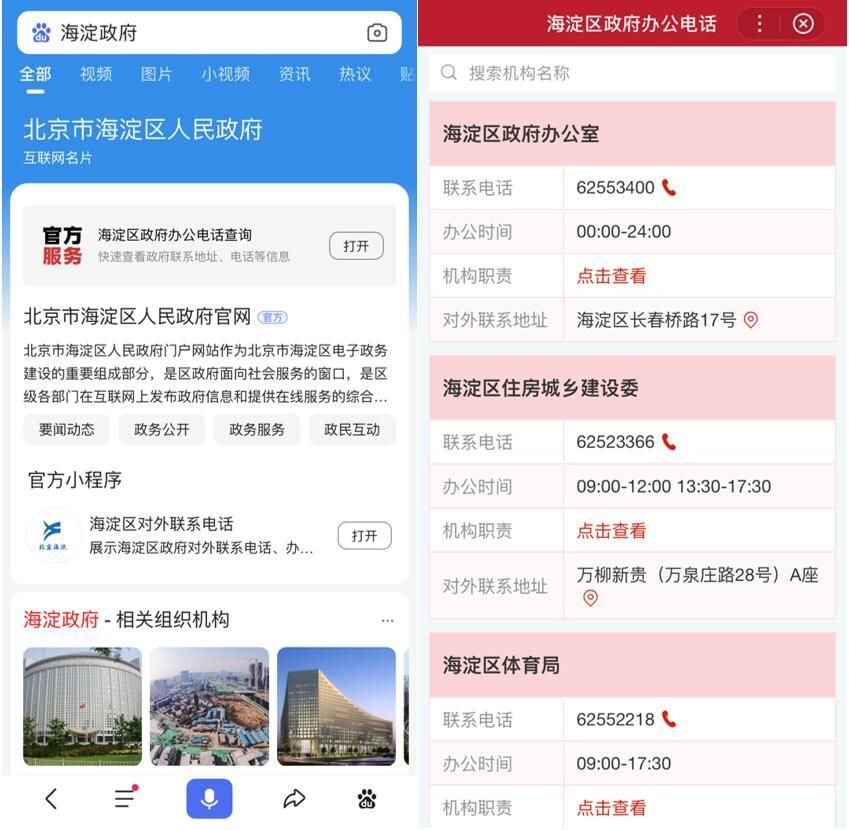Tap the 政民互动 chip
Image resolution: width=849 pixels, height=830 pixels.
coord(352,429)
